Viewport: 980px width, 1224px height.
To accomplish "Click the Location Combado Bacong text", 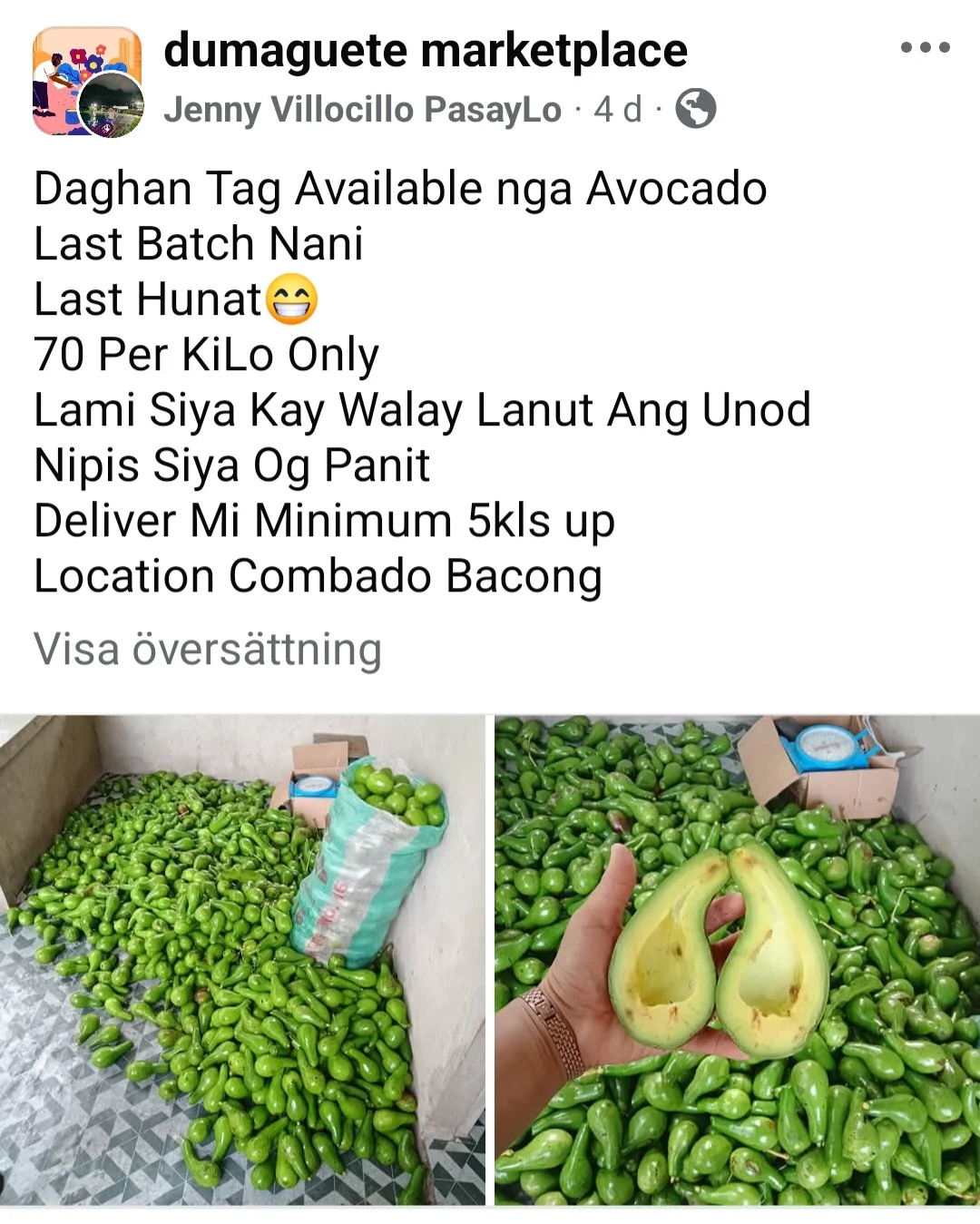I will (x=318, y=574).
